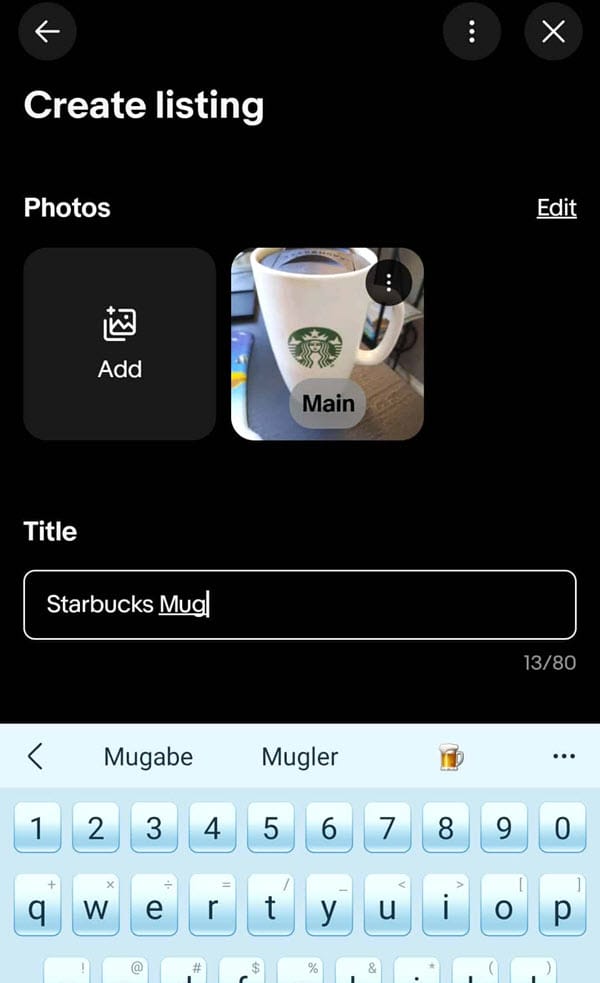
Task: Choose the Mugabe keyboard suggestion
Action: 148,756
